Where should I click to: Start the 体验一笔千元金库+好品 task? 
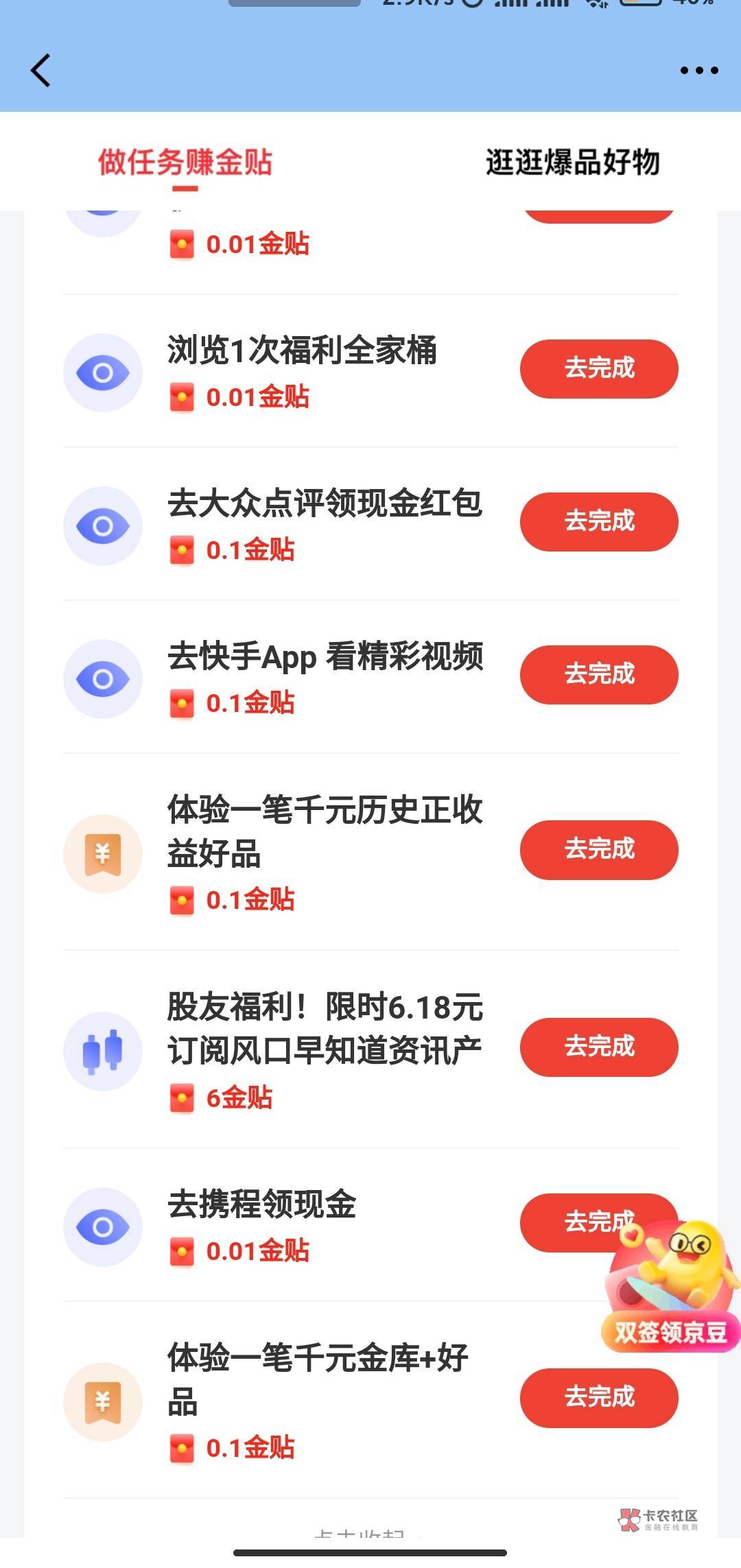[598, 1397]
